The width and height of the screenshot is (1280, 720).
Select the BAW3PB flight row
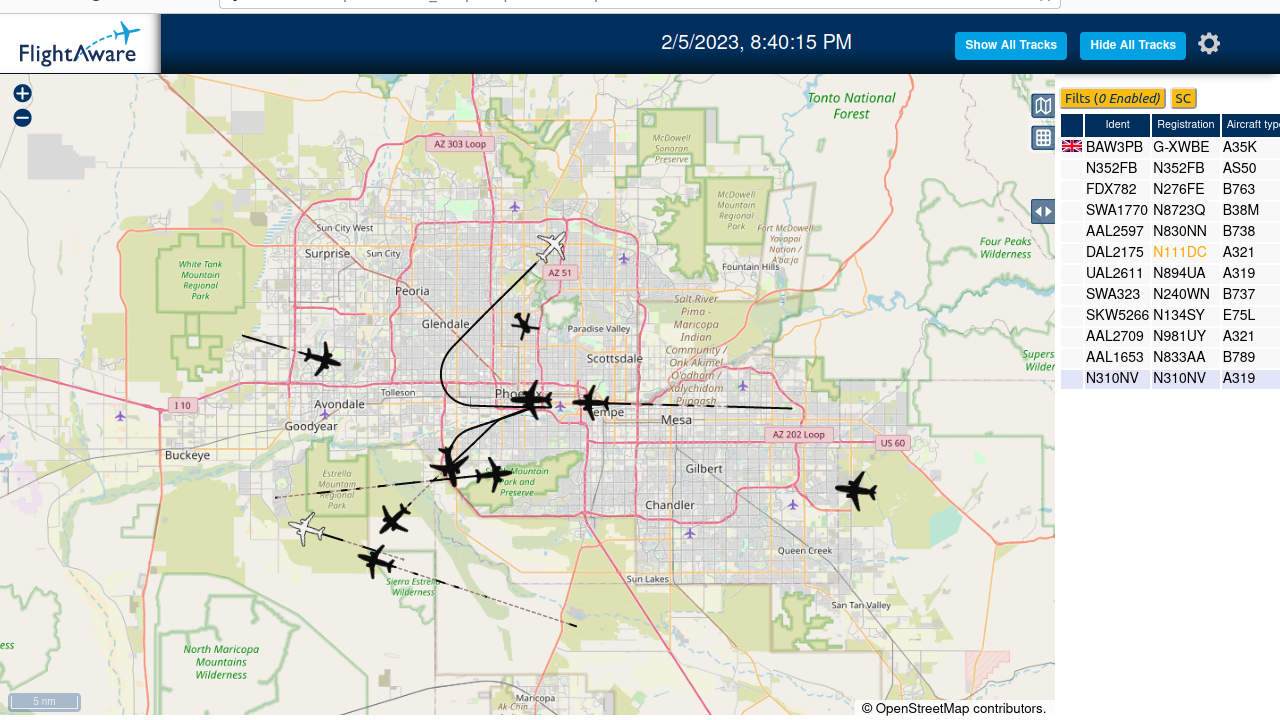pyautogui.click(x=1170, y=147)
